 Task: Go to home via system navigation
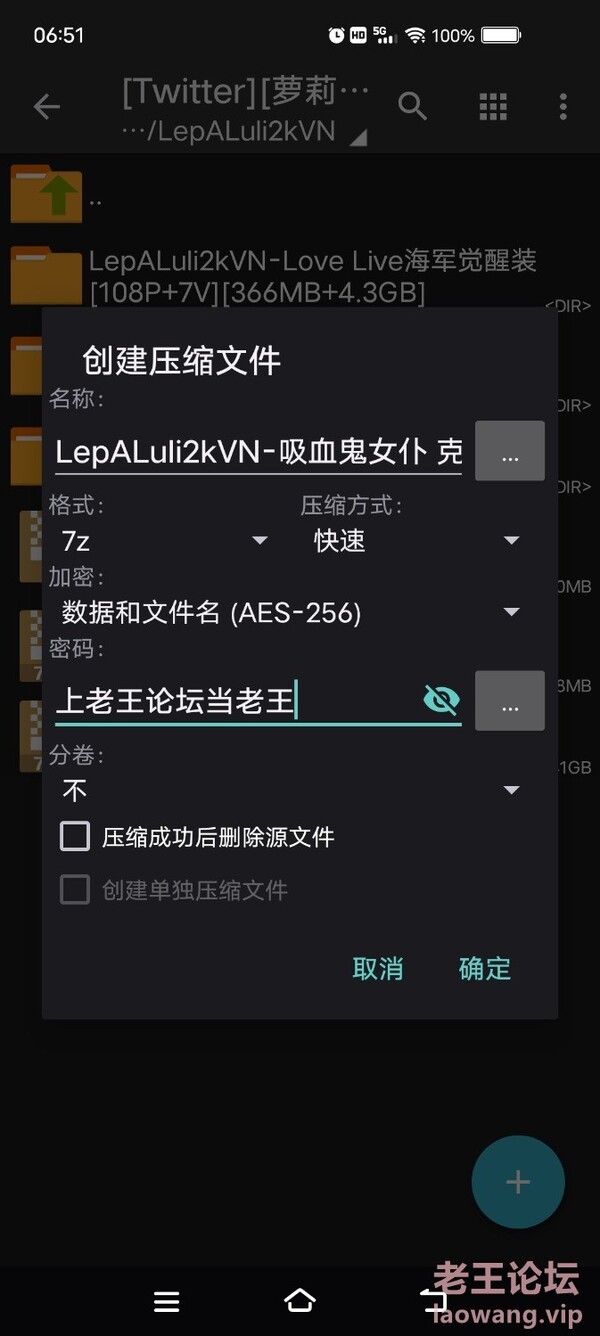click(299, 1300)
